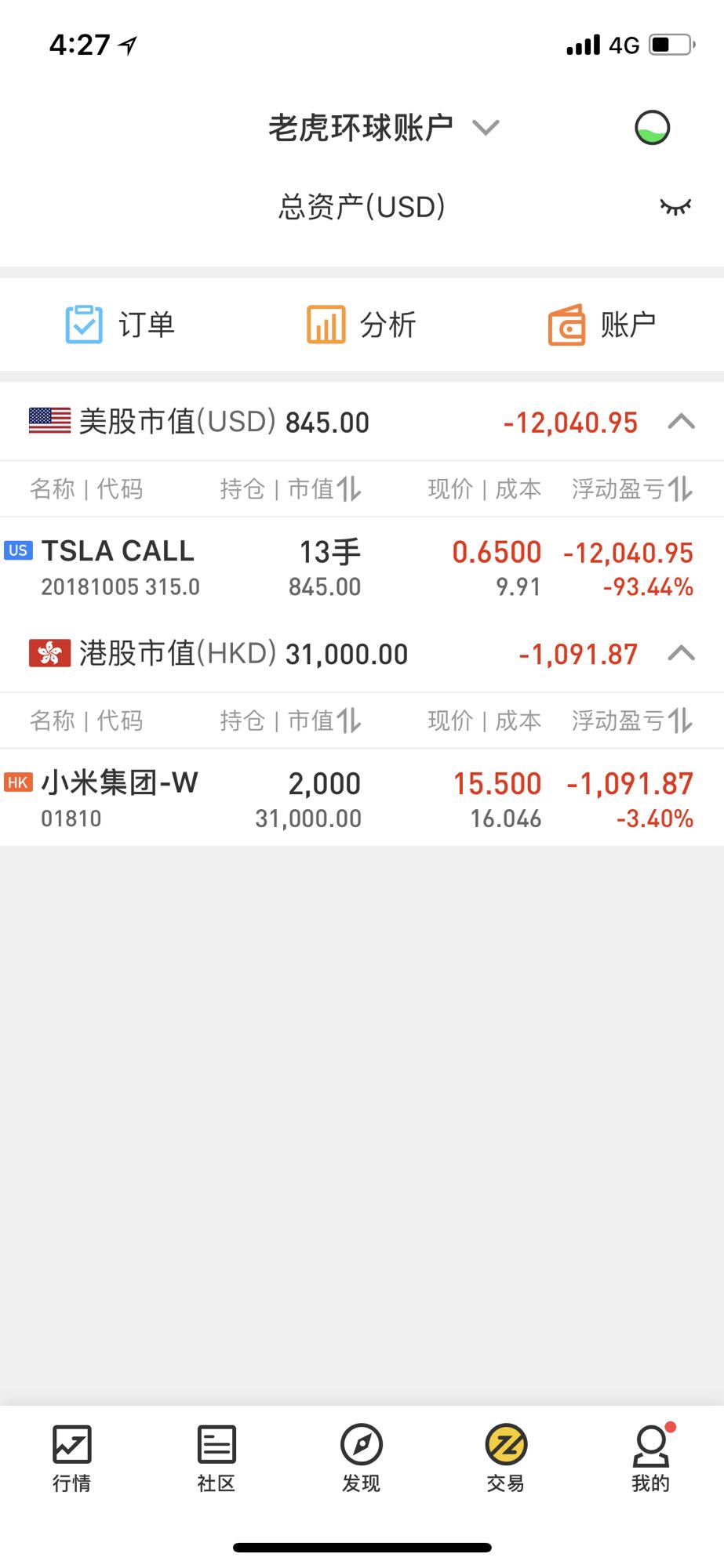The image size is (724, 1568).
Task: Switch to the 发现 tab
Action: coord(362,1458)
